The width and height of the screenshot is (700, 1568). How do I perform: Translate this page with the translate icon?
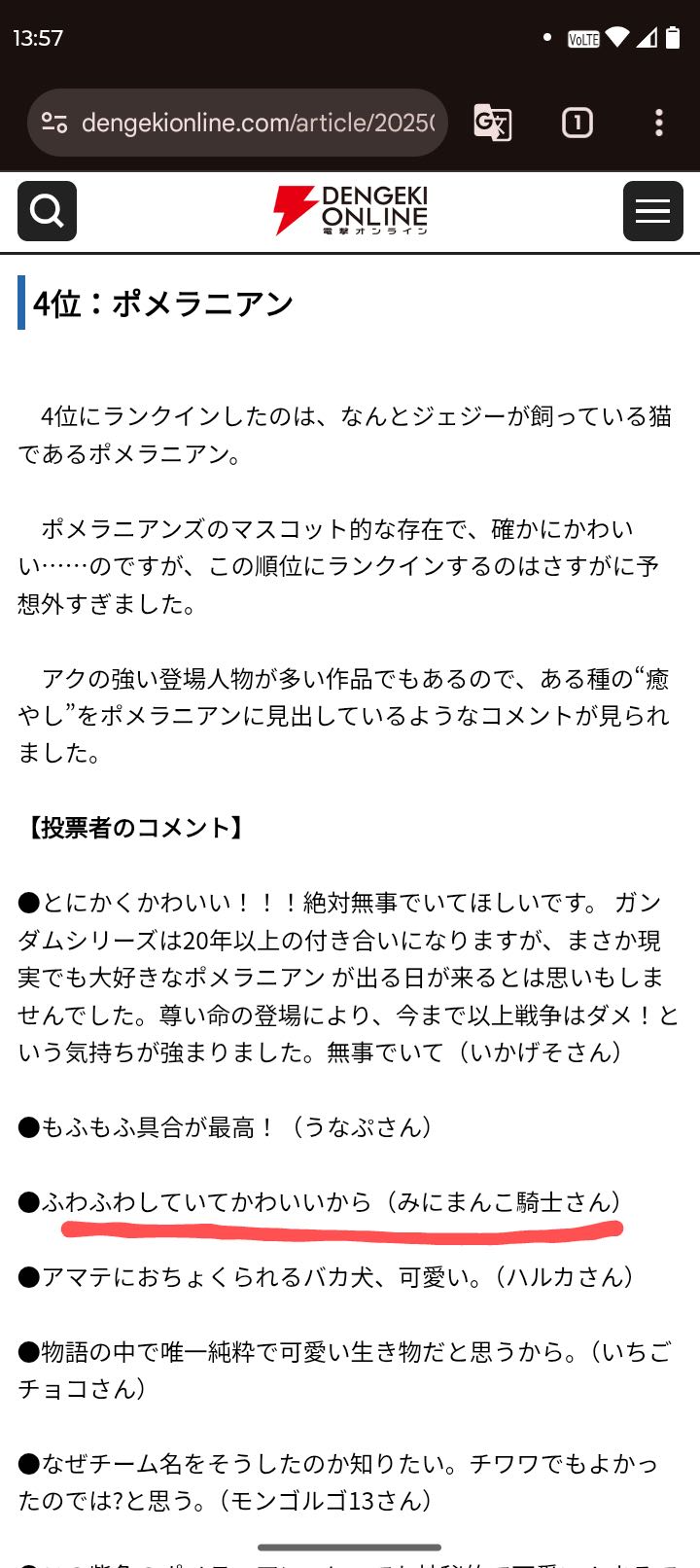[493, 123]
